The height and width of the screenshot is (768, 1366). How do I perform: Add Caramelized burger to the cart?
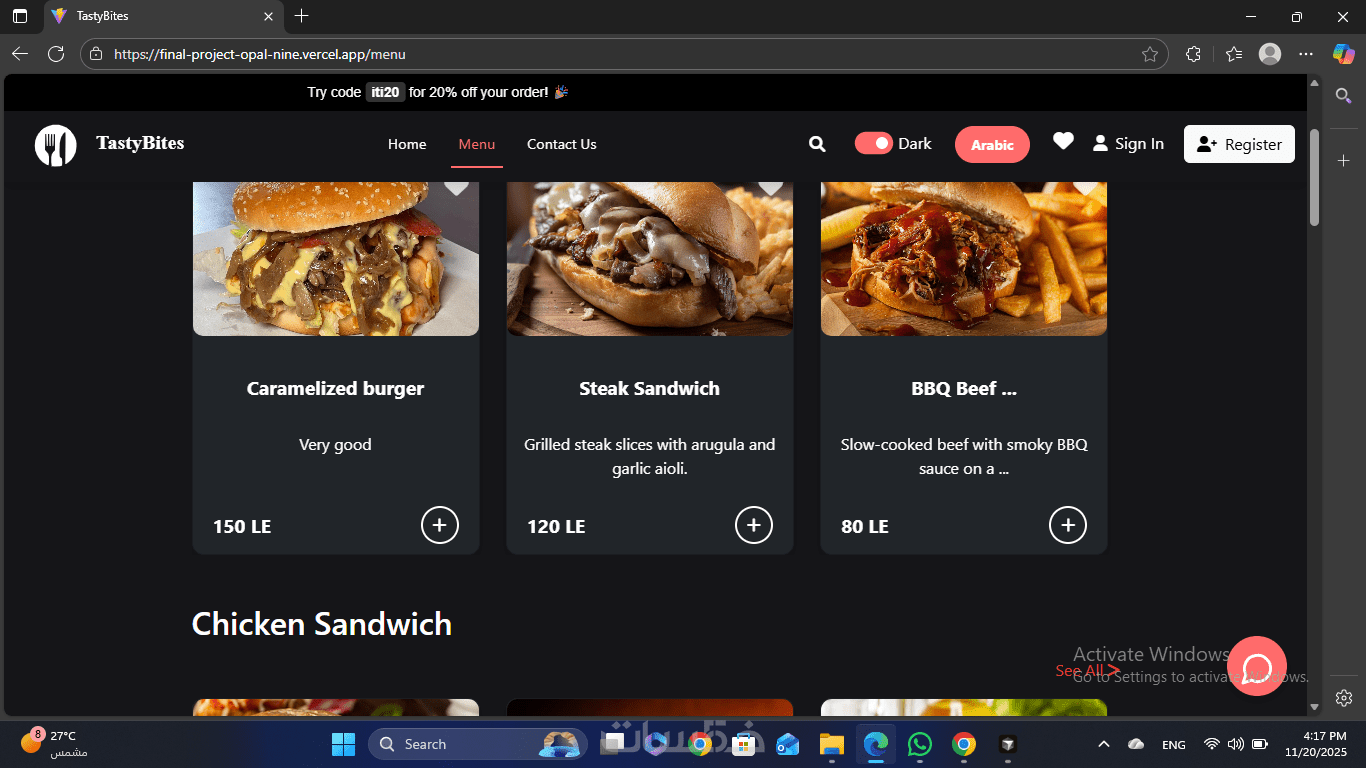coord(440,525)
